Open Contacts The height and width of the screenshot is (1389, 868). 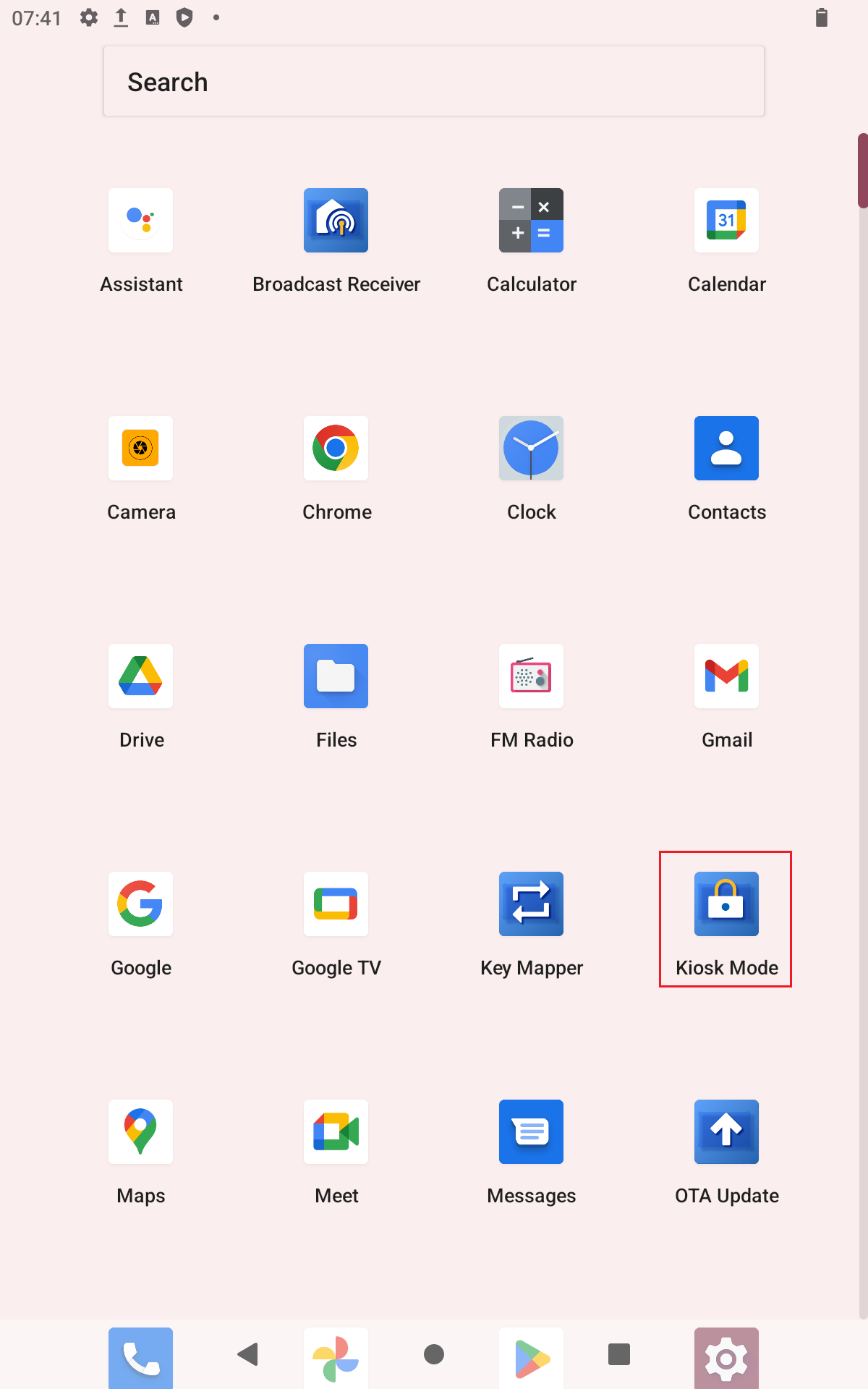click(726, 449)
